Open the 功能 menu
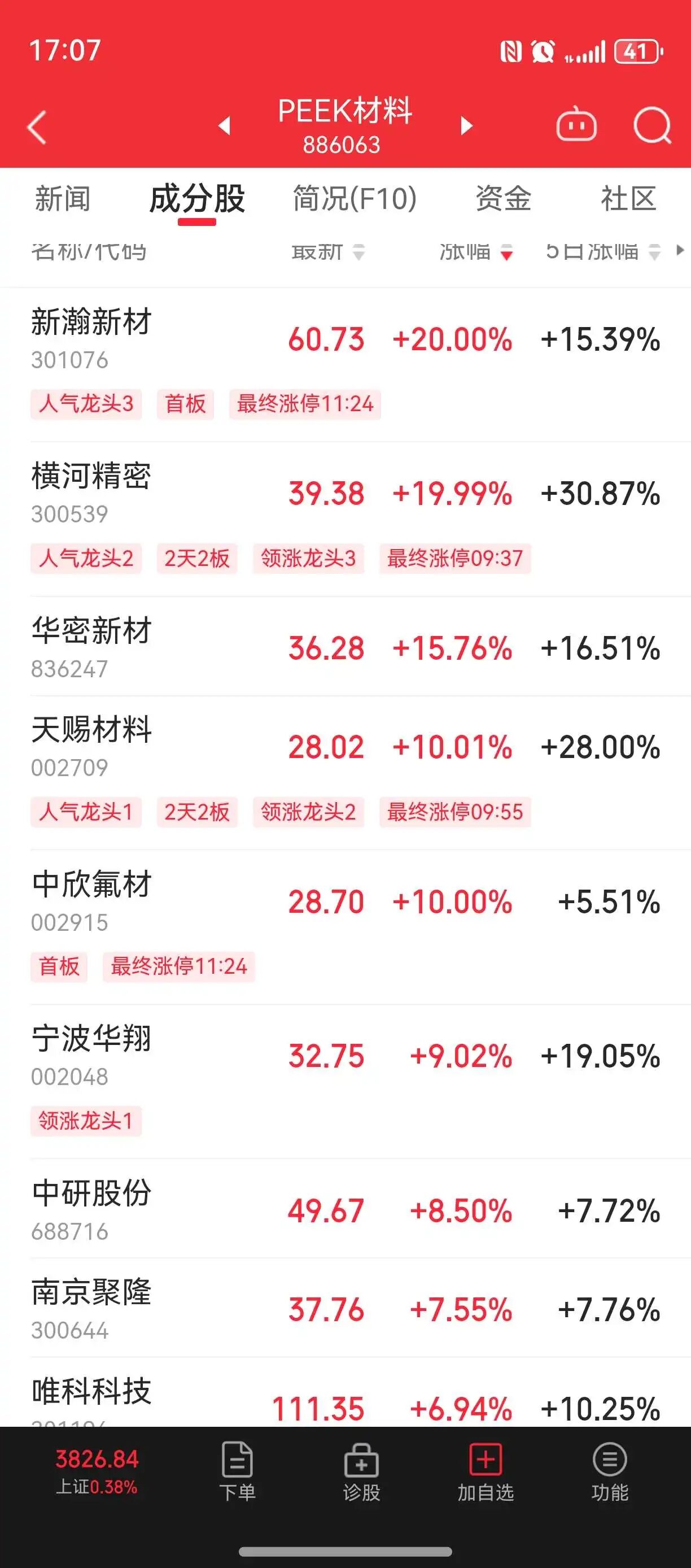Image resolution: width=691 pixels, height=1568 pixels. 610,1471
